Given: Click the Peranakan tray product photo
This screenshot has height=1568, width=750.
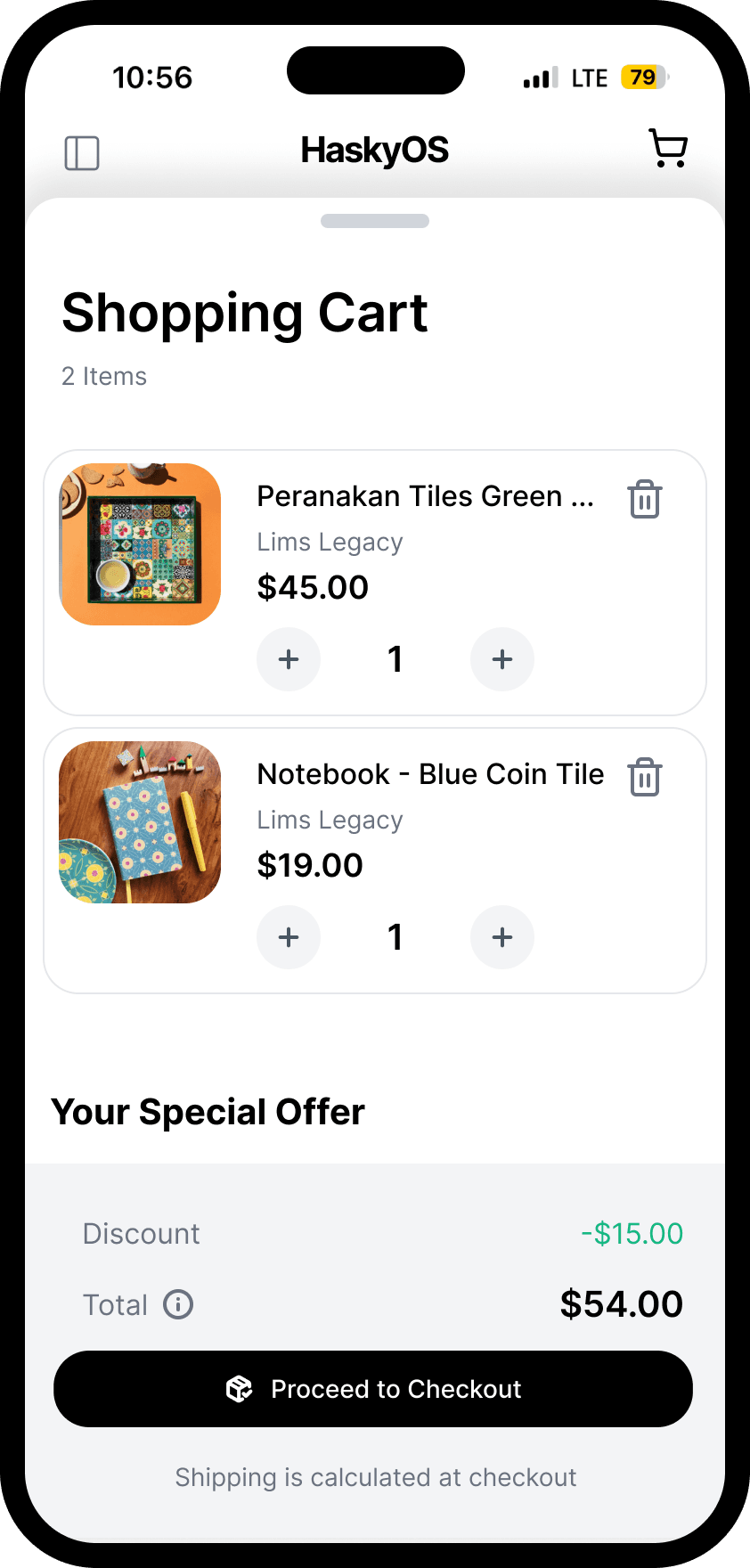Looking at the screenshot, I should (x=140, y=543).
